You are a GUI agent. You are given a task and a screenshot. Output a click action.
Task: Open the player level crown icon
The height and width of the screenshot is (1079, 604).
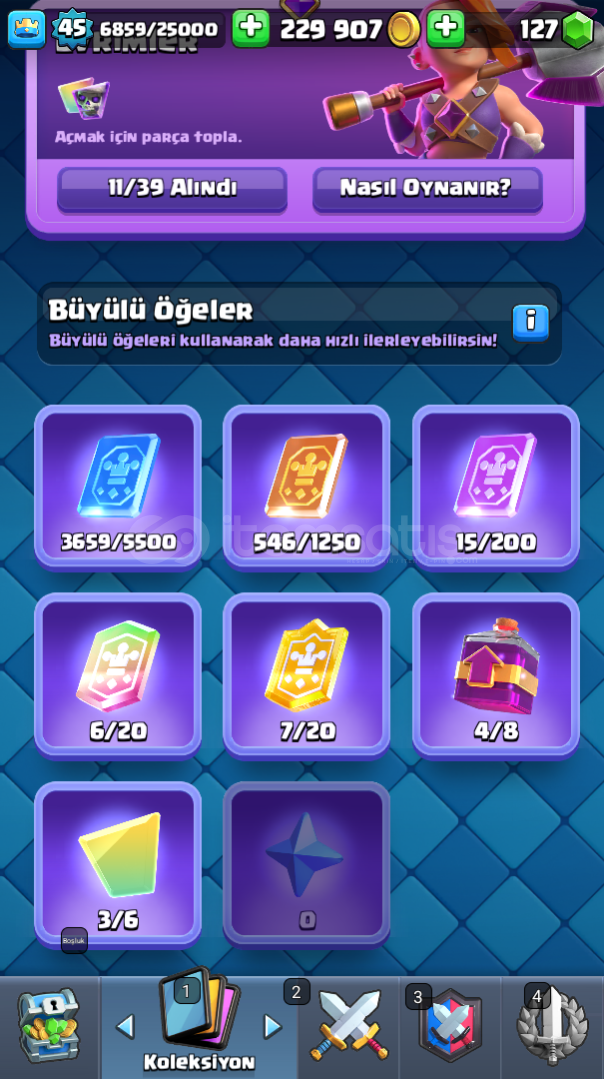click(27, 29)
